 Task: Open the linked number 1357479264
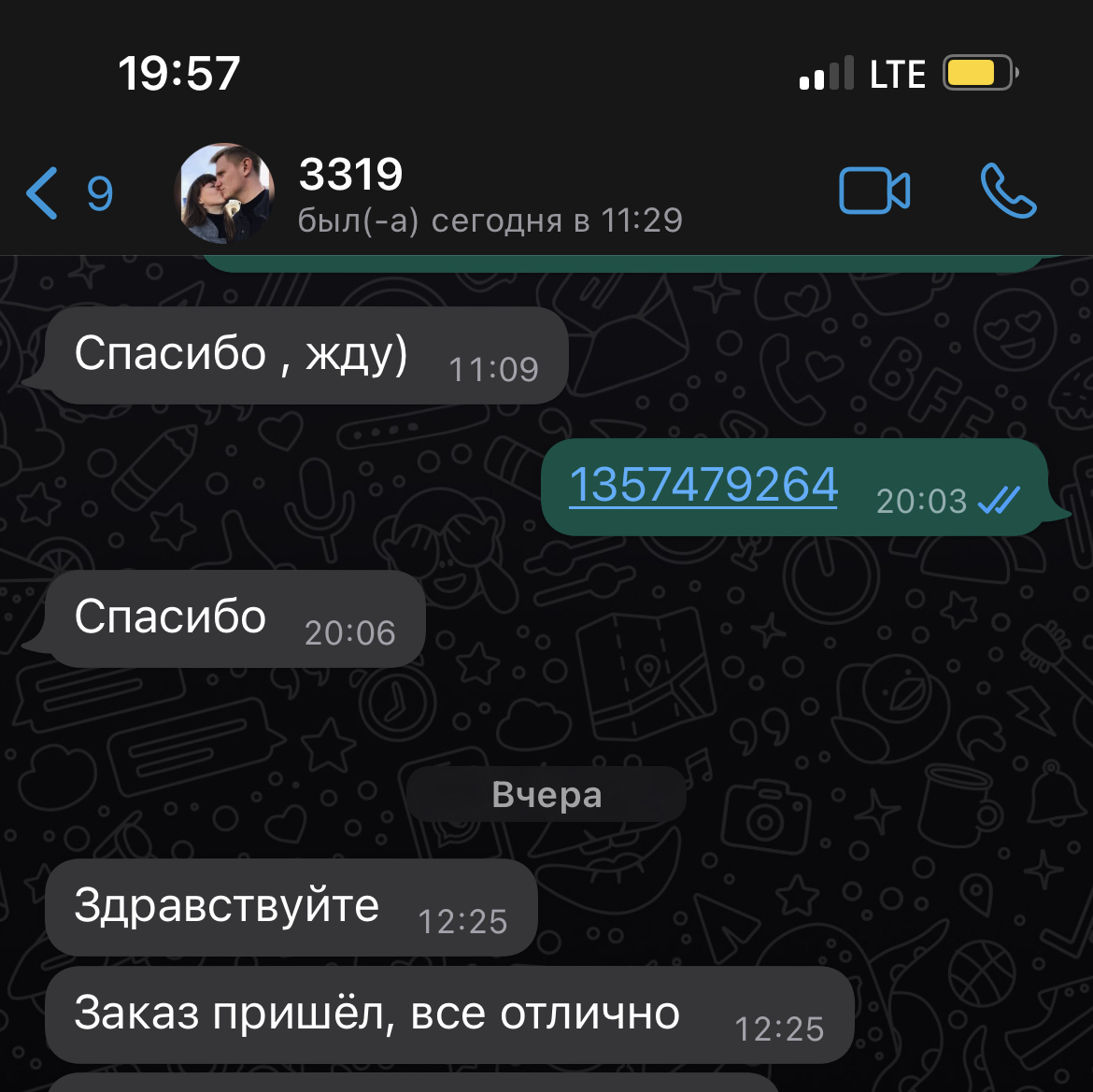[703, 485]
